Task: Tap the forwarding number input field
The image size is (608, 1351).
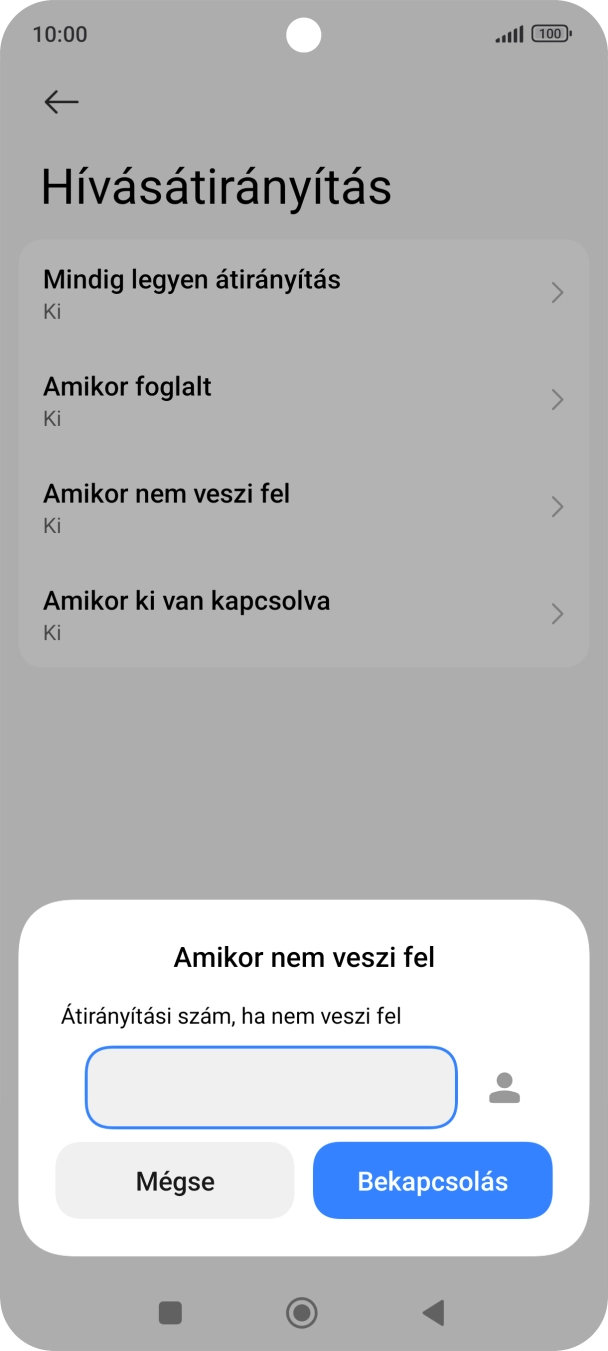Action: [x=271, y=1087]
